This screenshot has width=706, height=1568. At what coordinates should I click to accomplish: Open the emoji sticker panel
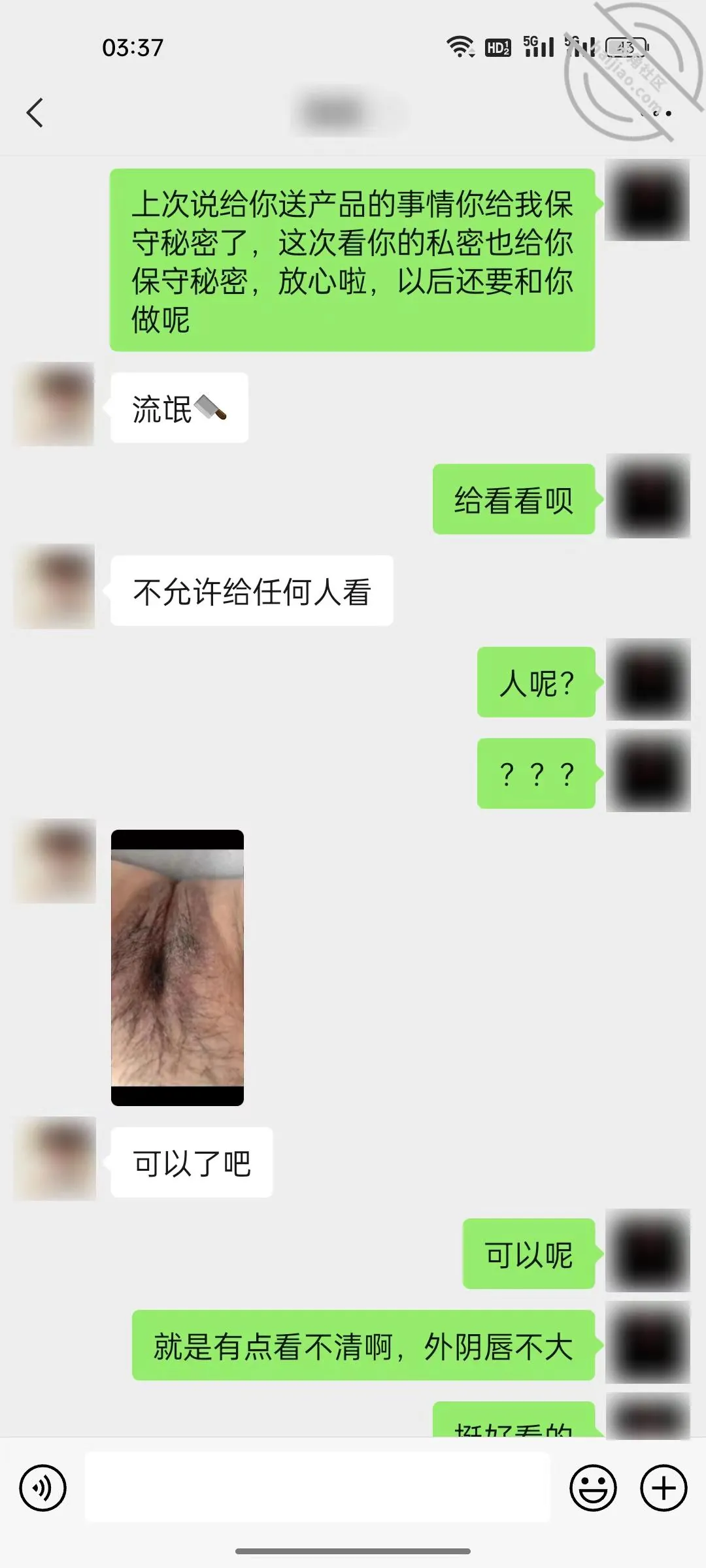click(x=593, y=1488)
